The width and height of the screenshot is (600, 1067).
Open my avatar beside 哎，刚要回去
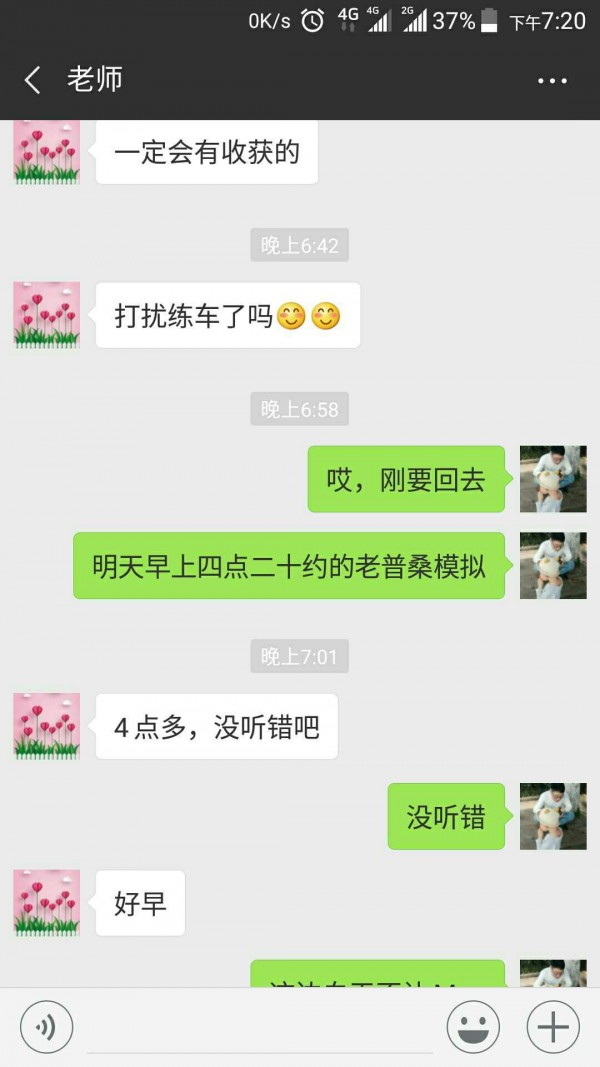pyautogui.click(x=553, y=479)
